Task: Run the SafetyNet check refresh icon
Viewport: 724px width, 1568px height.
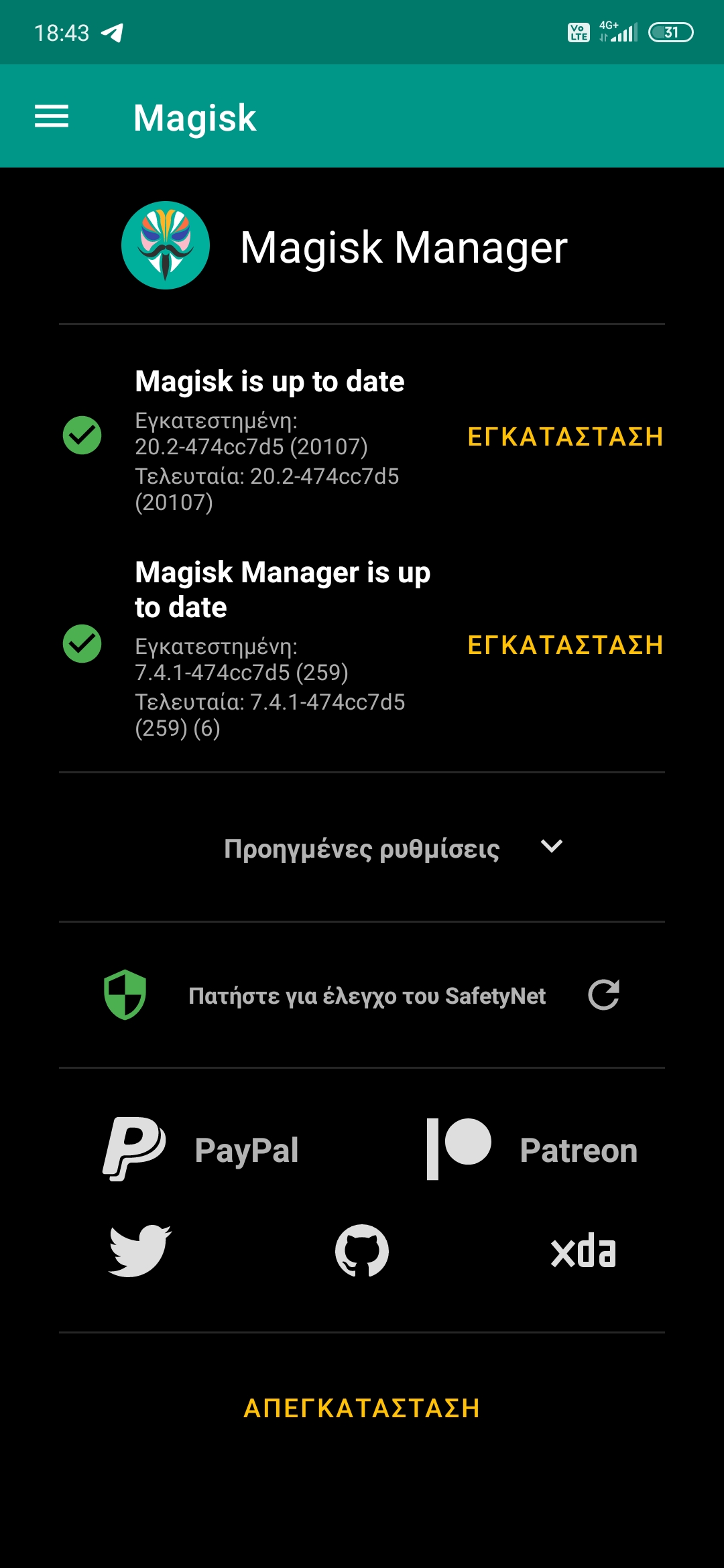Action: tap(603, 994)
